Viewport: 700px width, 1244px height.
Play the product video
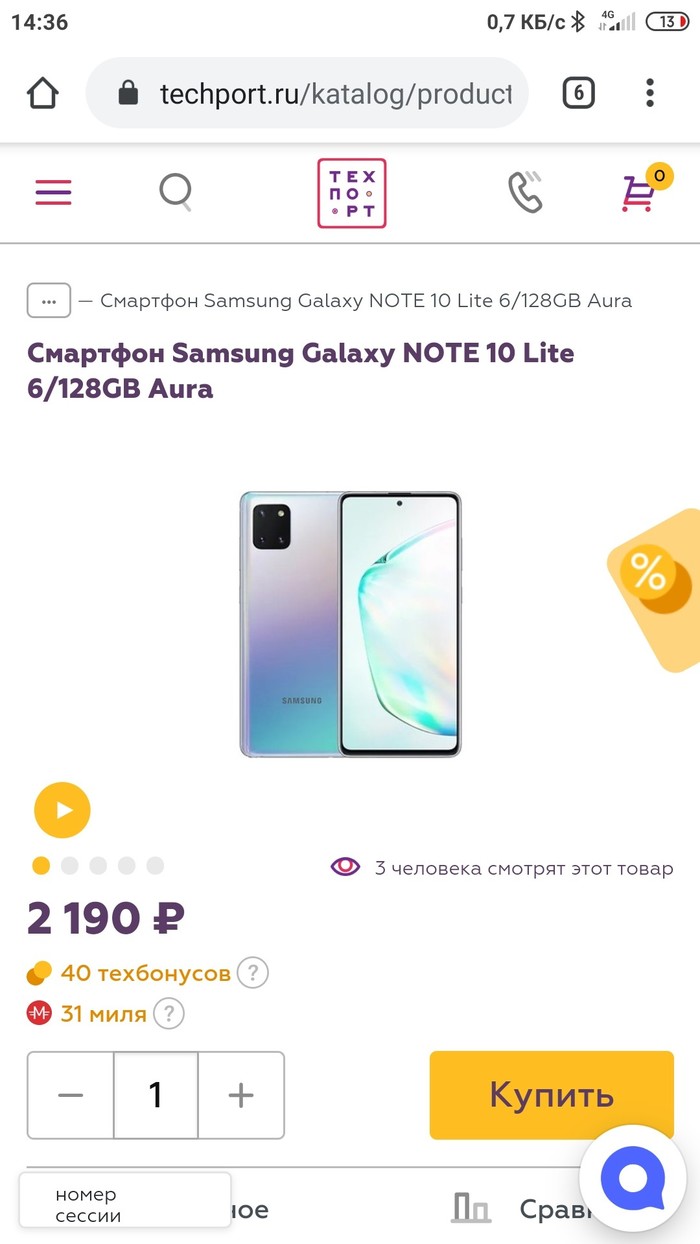click(x=62, y=809)
